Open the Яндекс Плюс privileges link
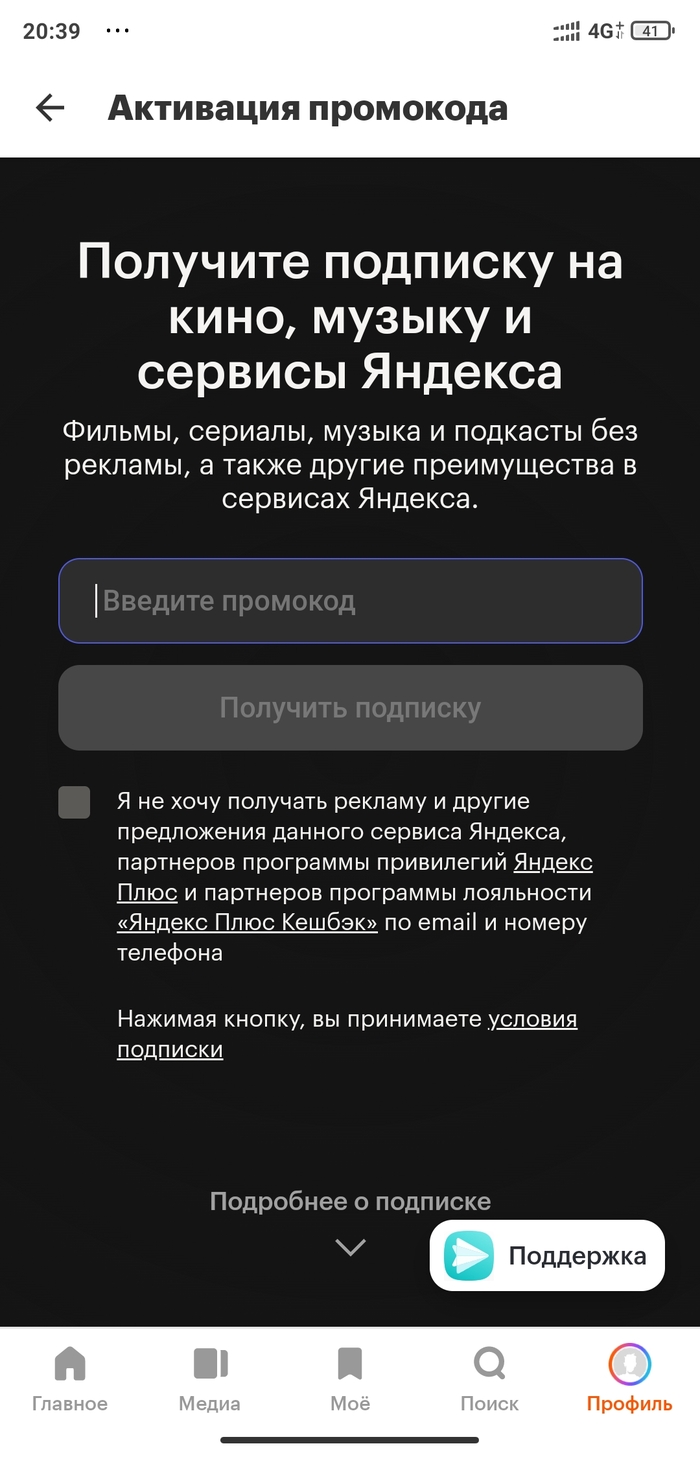The height and width of the screenshot is (1457, 700). (x=552, y=862)
